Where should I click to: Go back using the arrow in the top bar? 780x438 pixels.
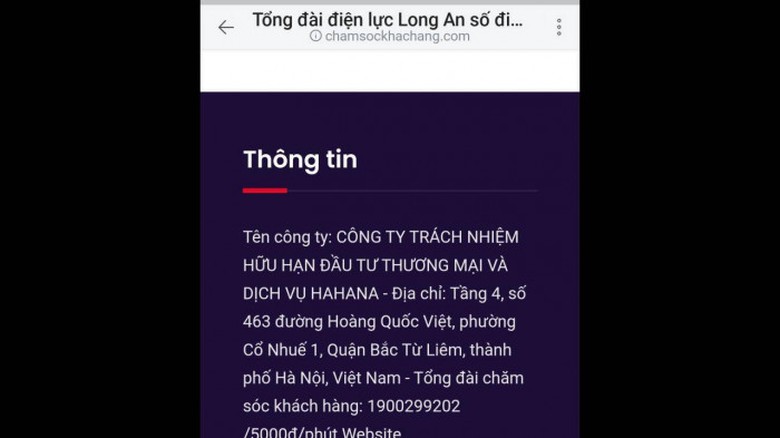pos(226,27)
